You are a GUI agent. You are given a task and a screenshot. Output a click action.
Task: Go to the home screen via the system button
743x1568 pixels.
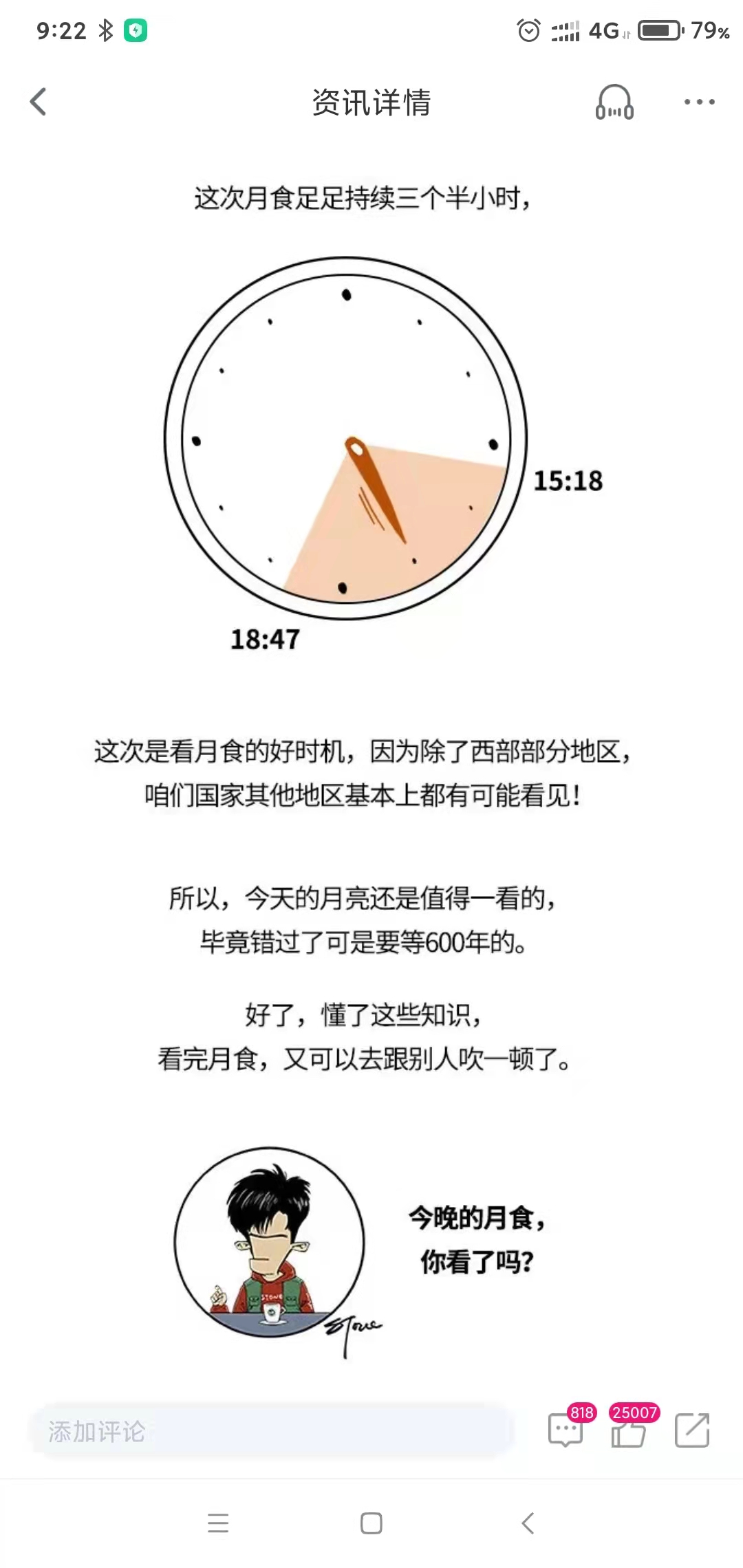coord(371,1523)
